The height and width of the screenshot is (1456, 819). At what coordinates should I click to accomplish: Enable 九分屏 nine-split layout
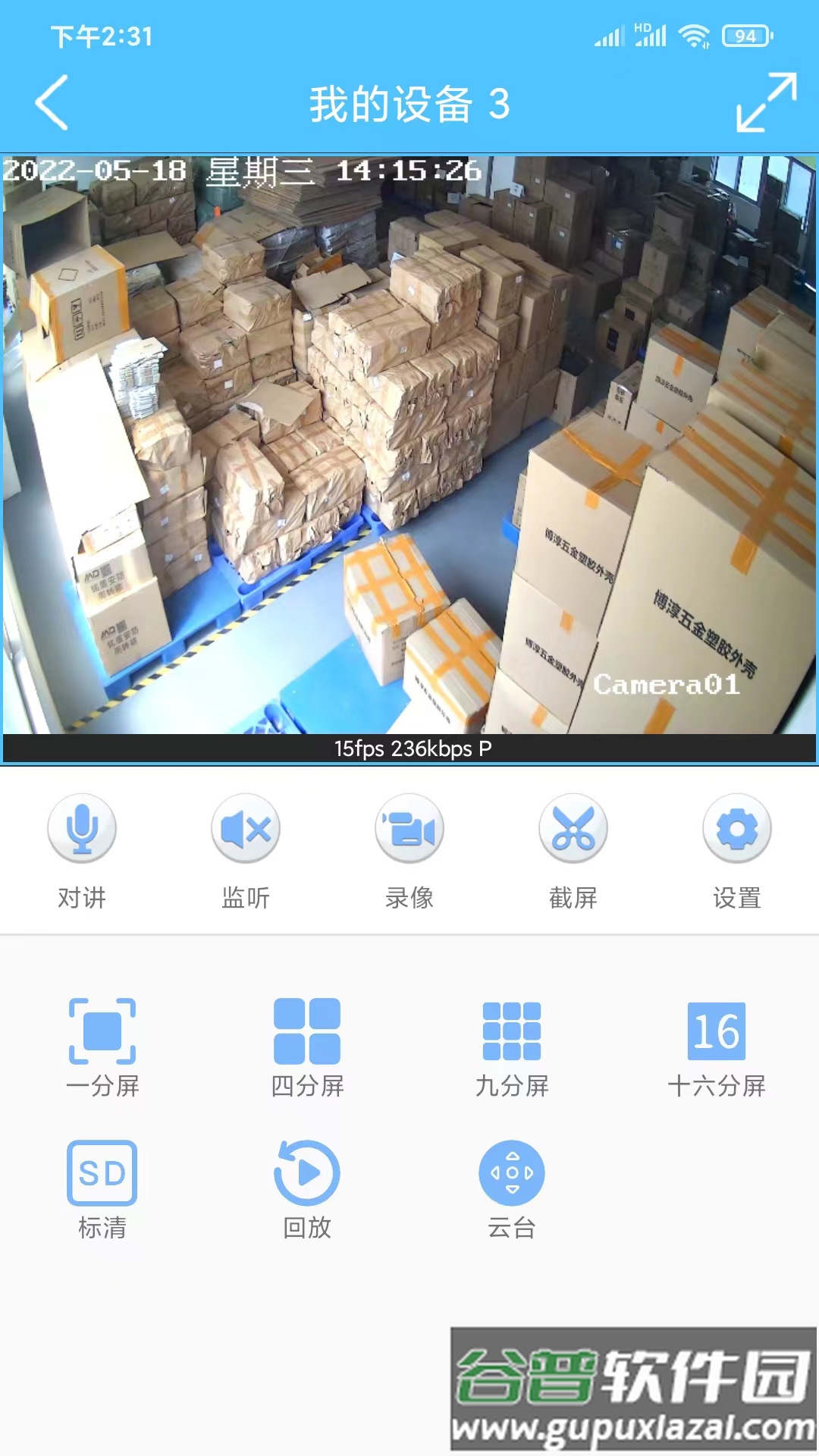pos(513,1029)
